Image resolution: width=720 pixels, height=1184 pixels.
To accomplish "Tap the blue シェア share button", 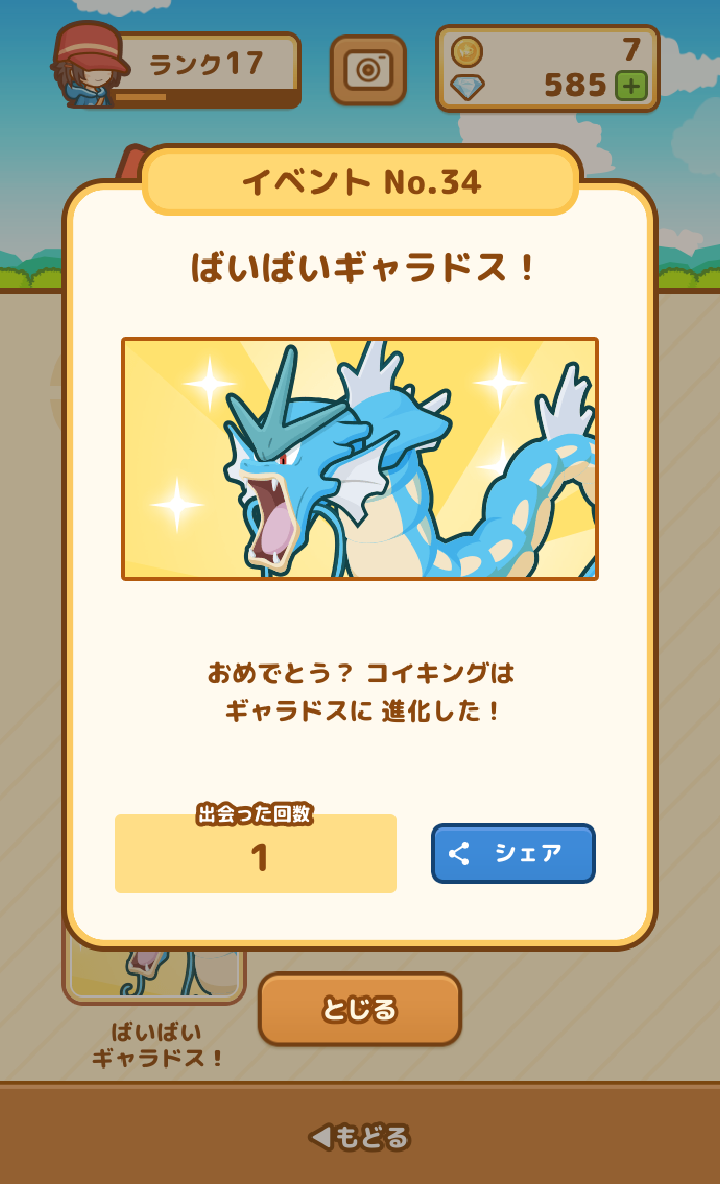I will tap(513, 853).
